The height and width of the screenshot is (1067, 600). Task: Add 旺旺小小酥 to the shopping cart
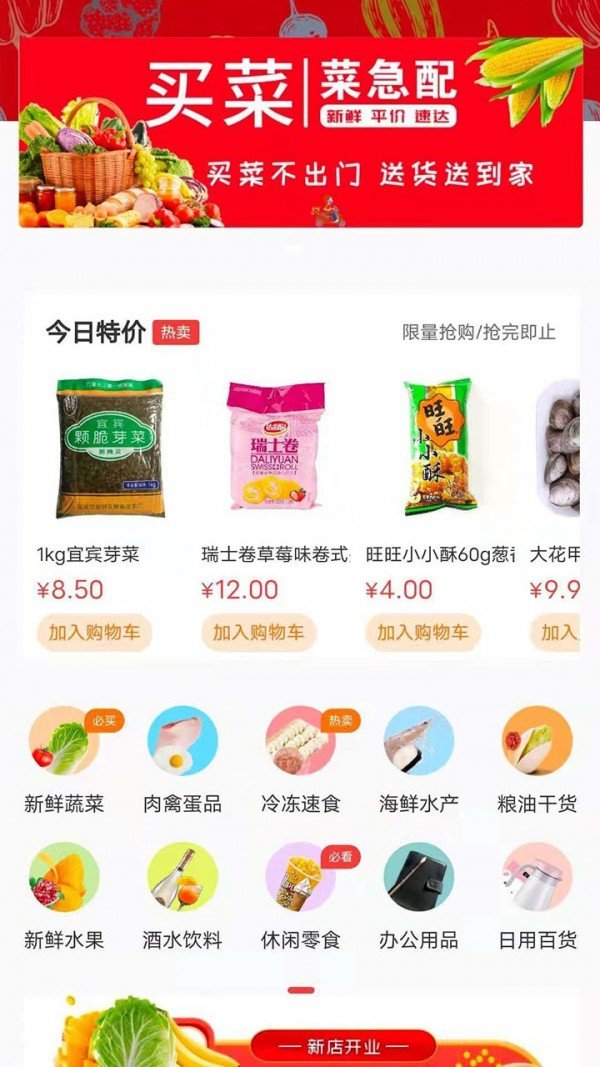click(422, 632)
